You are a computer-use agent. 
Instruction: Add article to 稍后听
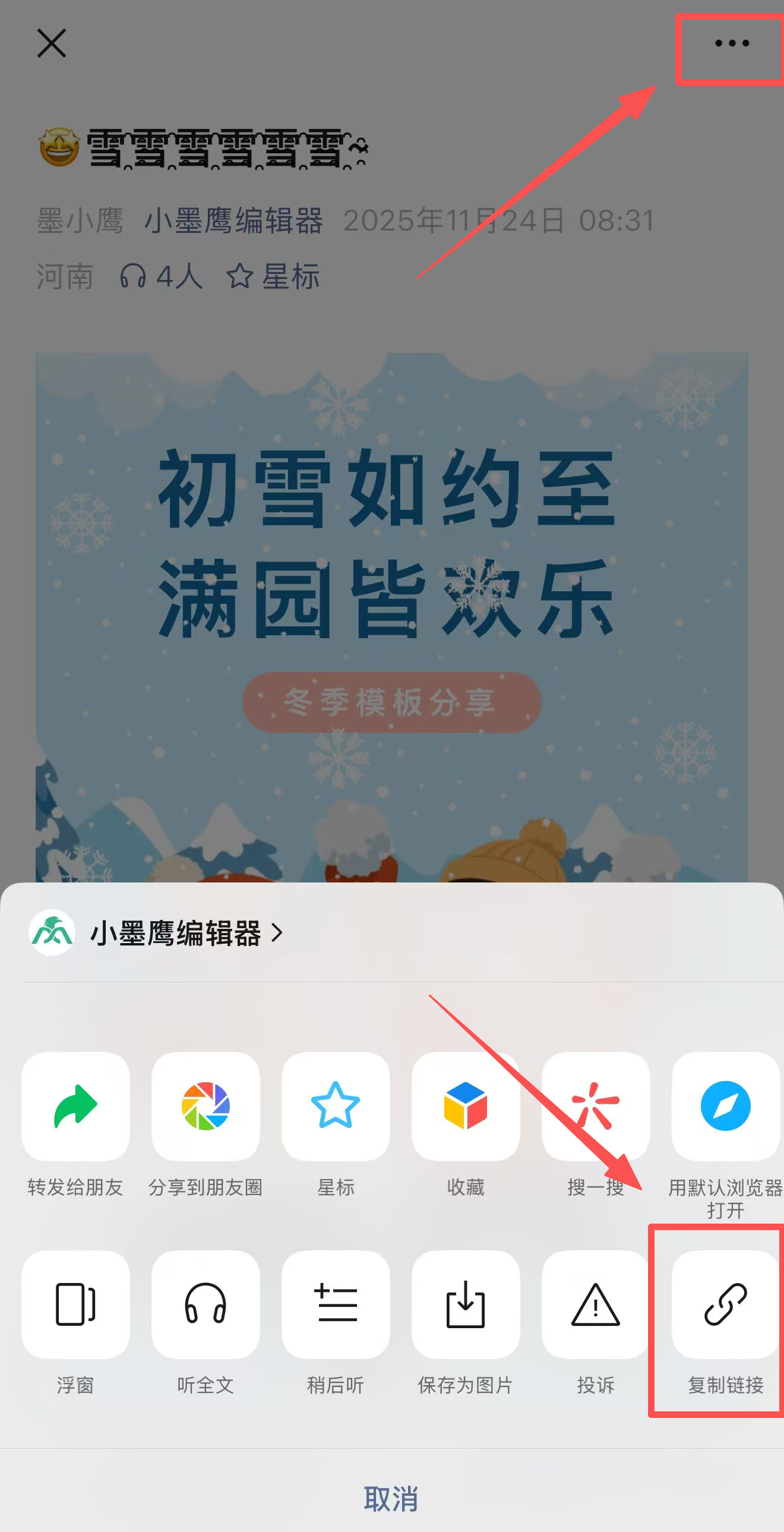click(x=336, y=1304)
